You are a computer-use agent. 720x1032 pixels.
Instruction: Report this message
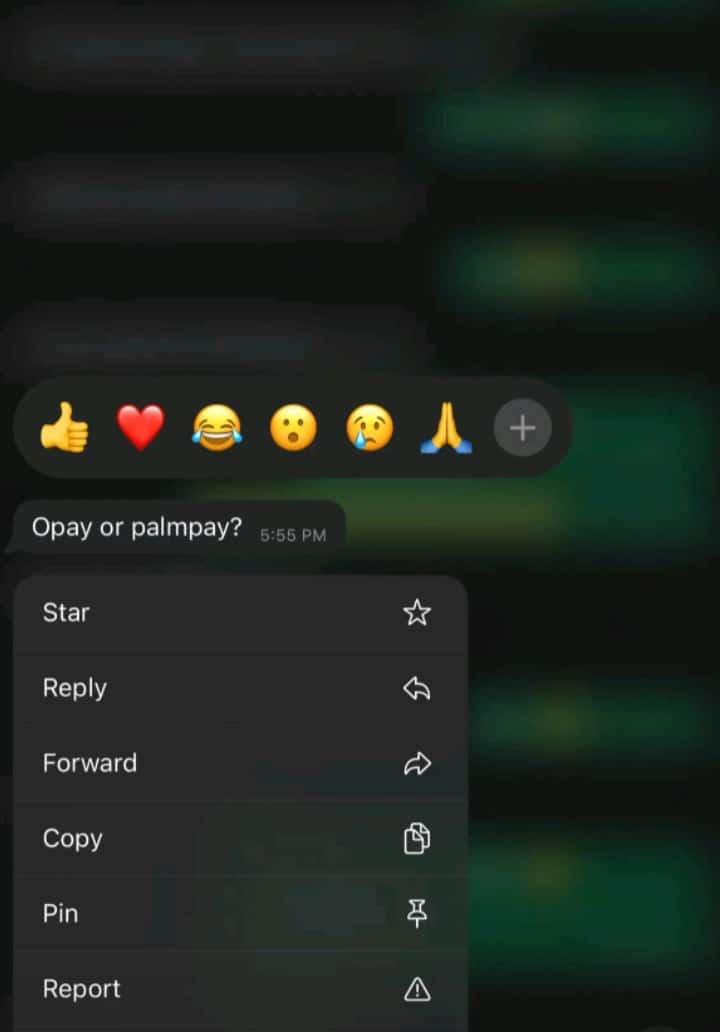click(240, 989)
